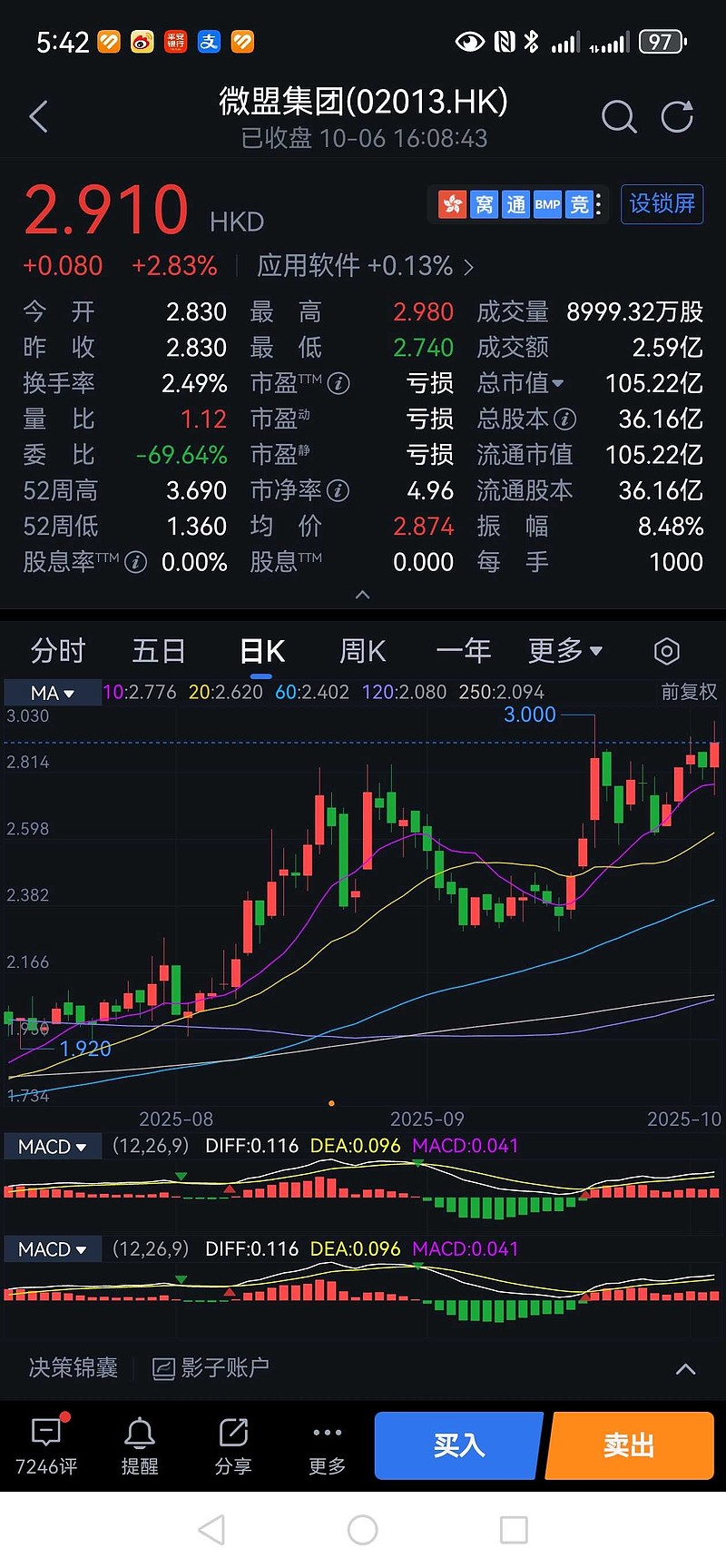Collapse the quote details panel
The height and width of the screenshot is (1568, 726).
[x=363, y=595]
